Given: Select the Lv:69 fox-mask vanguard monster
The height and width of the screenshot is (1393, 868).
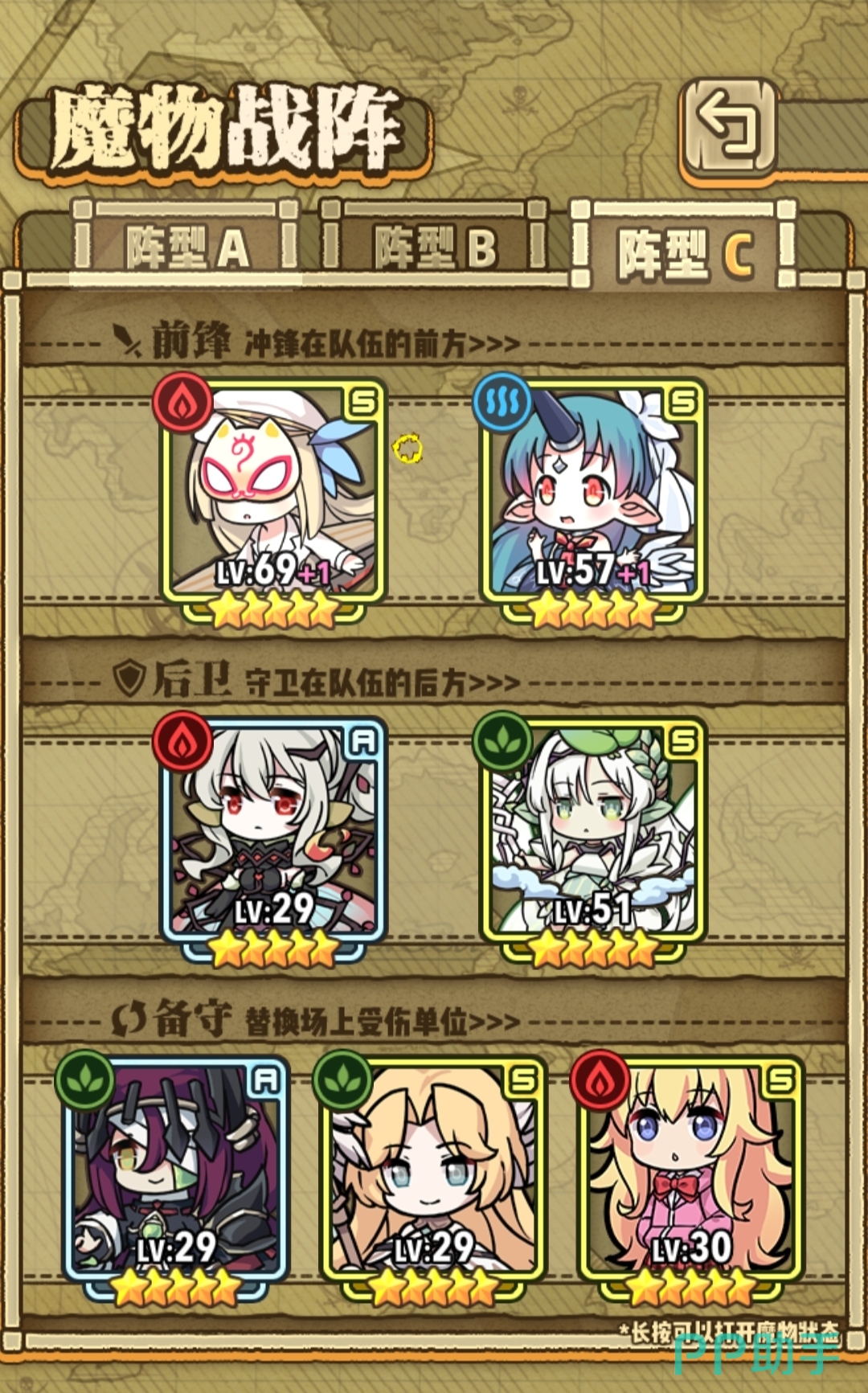Looking at the screenshot, I should click(273, 494).
